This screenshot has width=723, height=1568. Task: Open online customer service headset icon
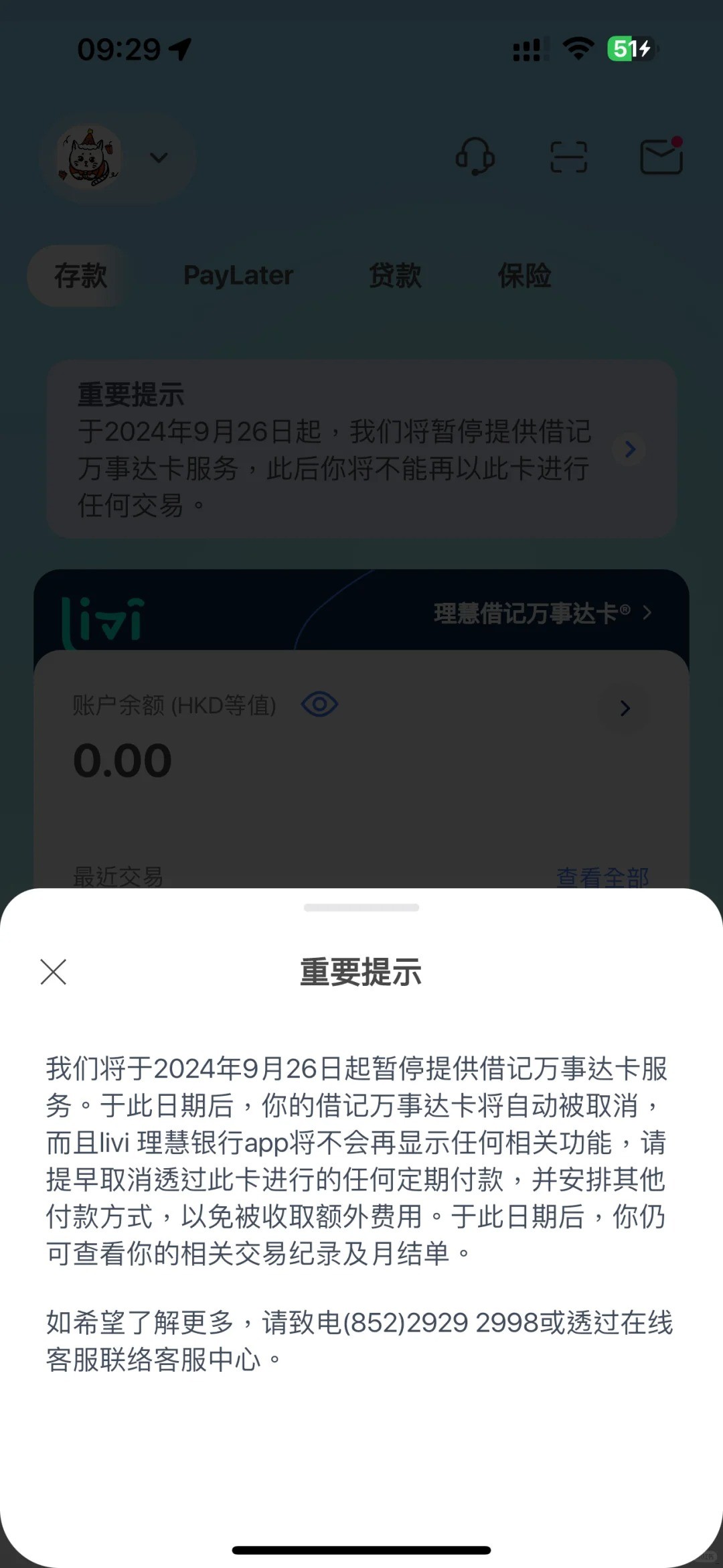(477, 157)
